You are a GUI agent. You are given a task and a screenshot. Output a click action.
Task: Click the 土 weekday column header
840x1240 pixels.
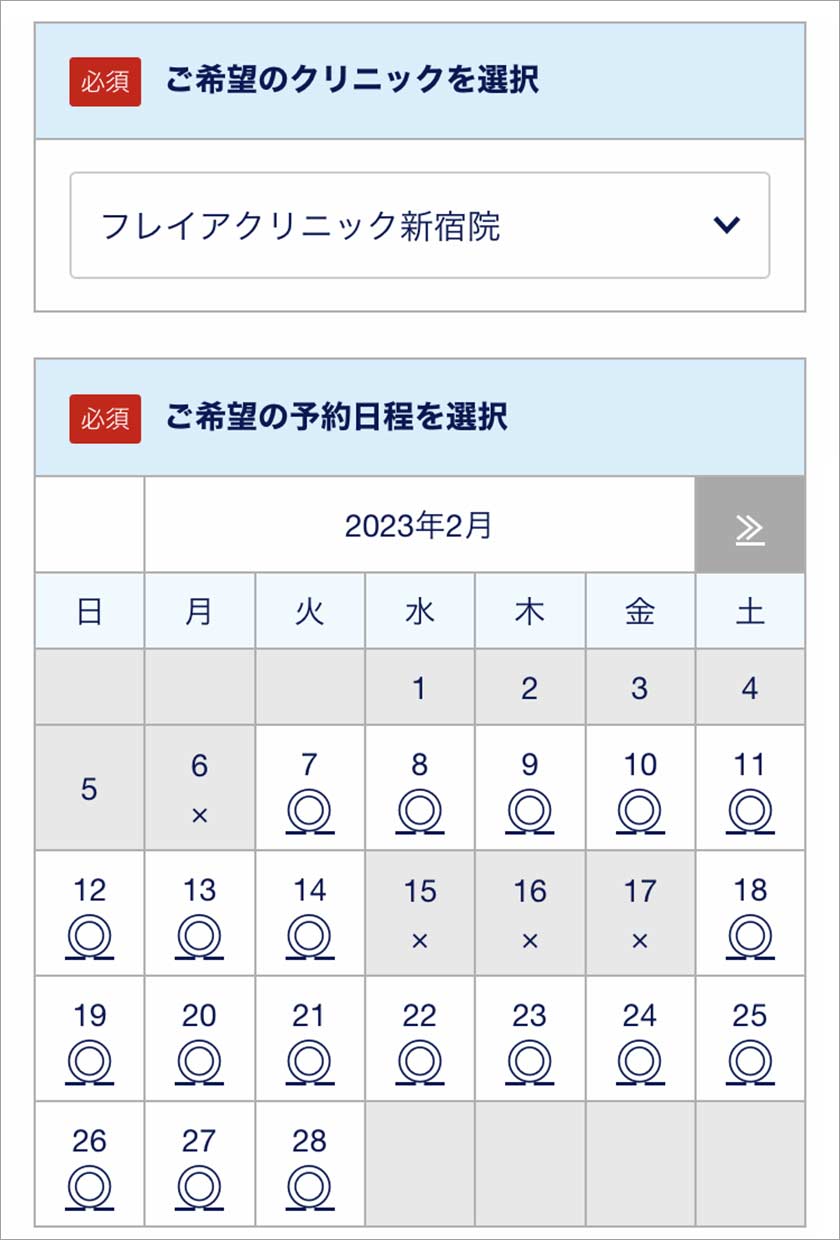[750, 610]
